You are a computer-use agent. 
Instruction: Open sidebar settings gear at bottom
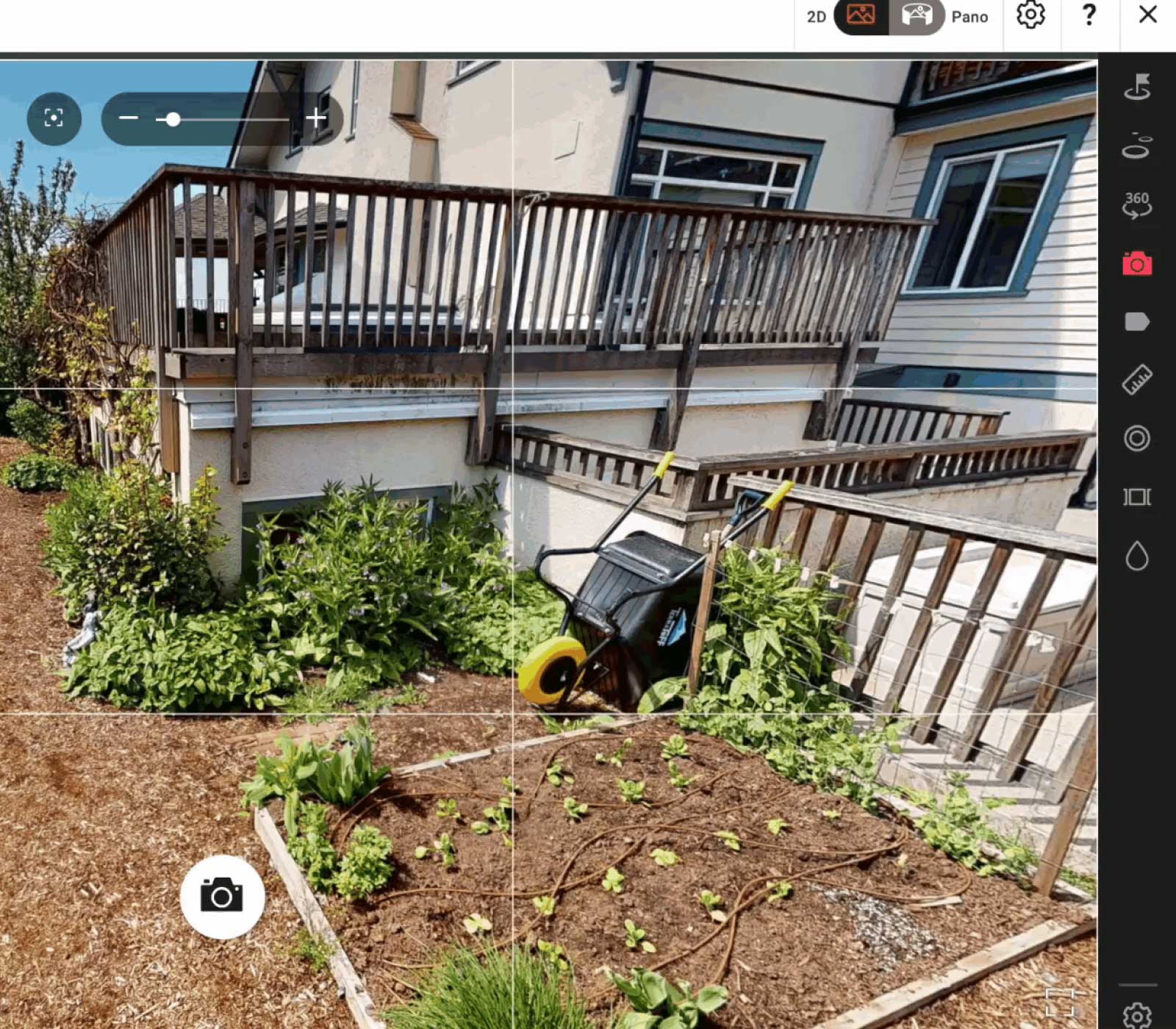pos(1137,1015)
